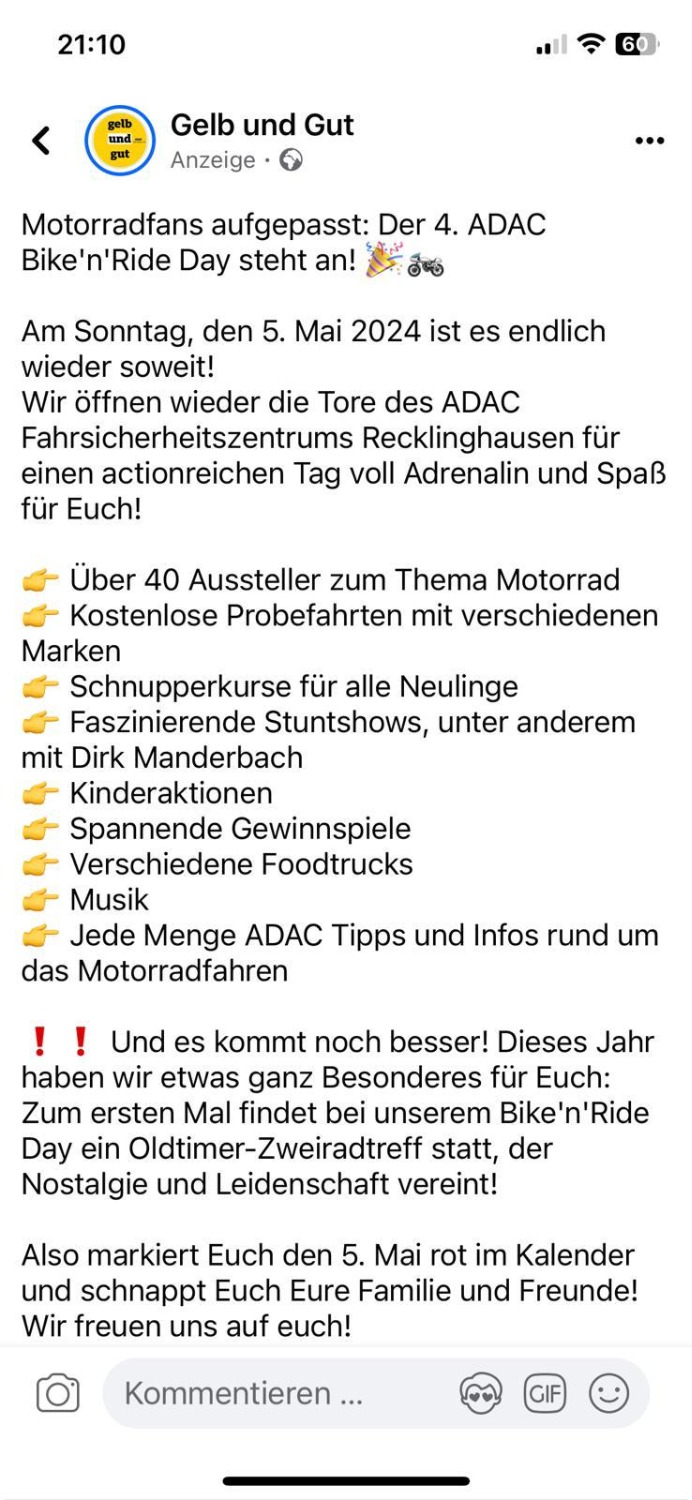This screenshot has width=692, height=1500.
Task: Open the avatar sticker picker
Action: pyautogui.click(x=481, y=1393)
